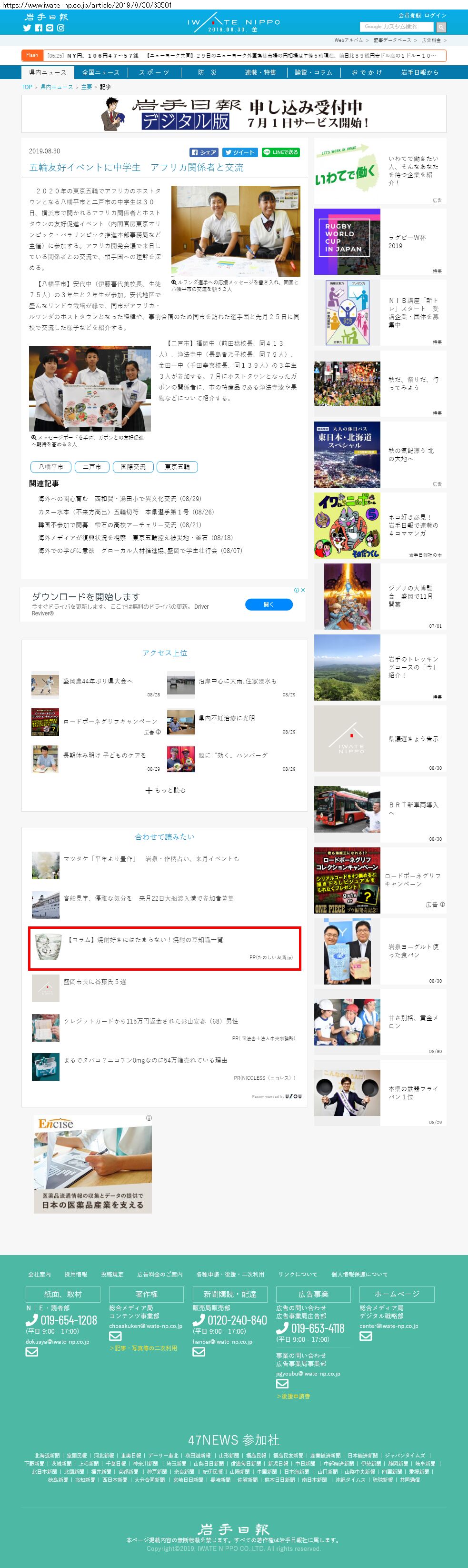
Task: Open Iwate Nippo's Twitter page icon
Action: [28, 28]
